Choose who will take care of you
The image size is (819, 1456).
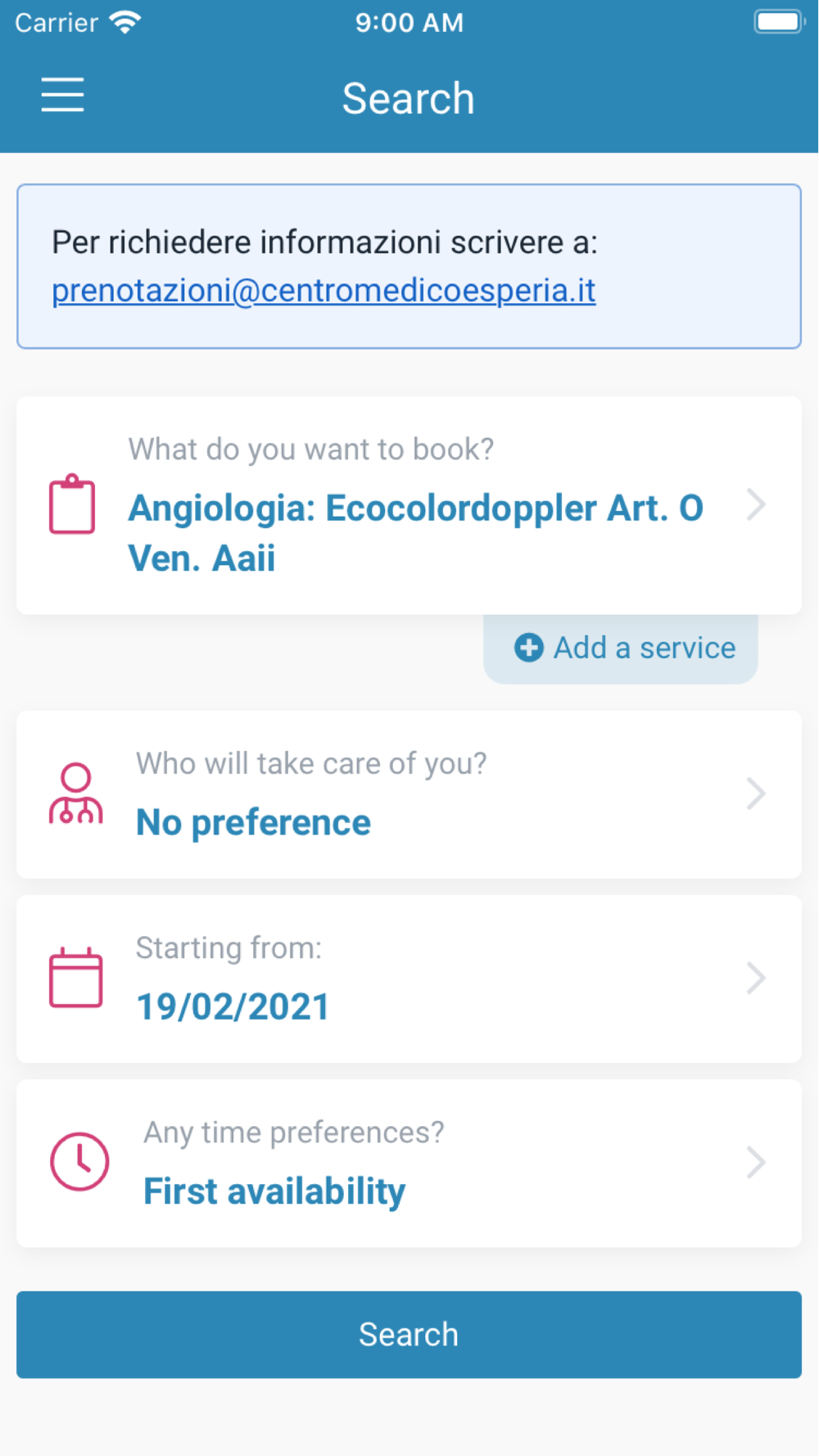click(409, 794)
